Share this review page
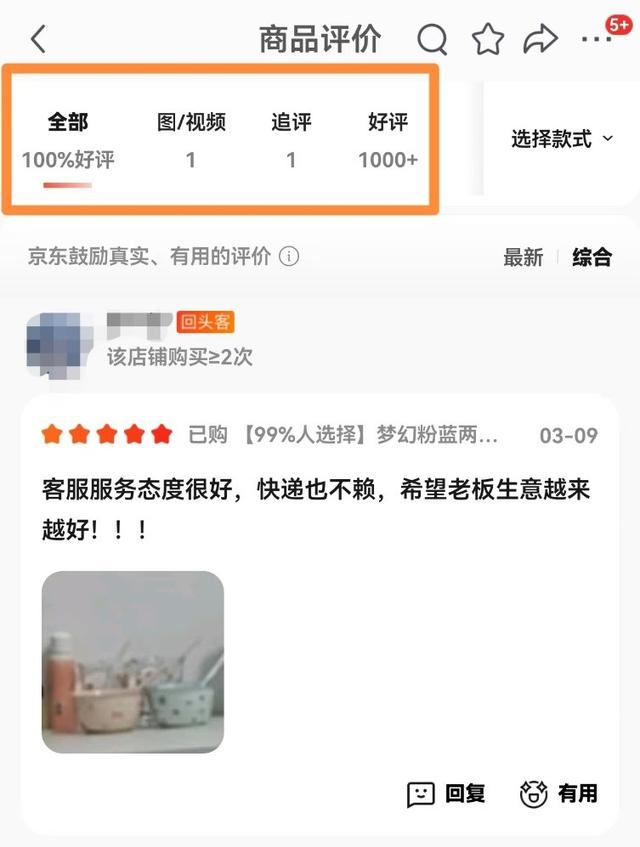This screenshot has height=847, width=640. 541,40
